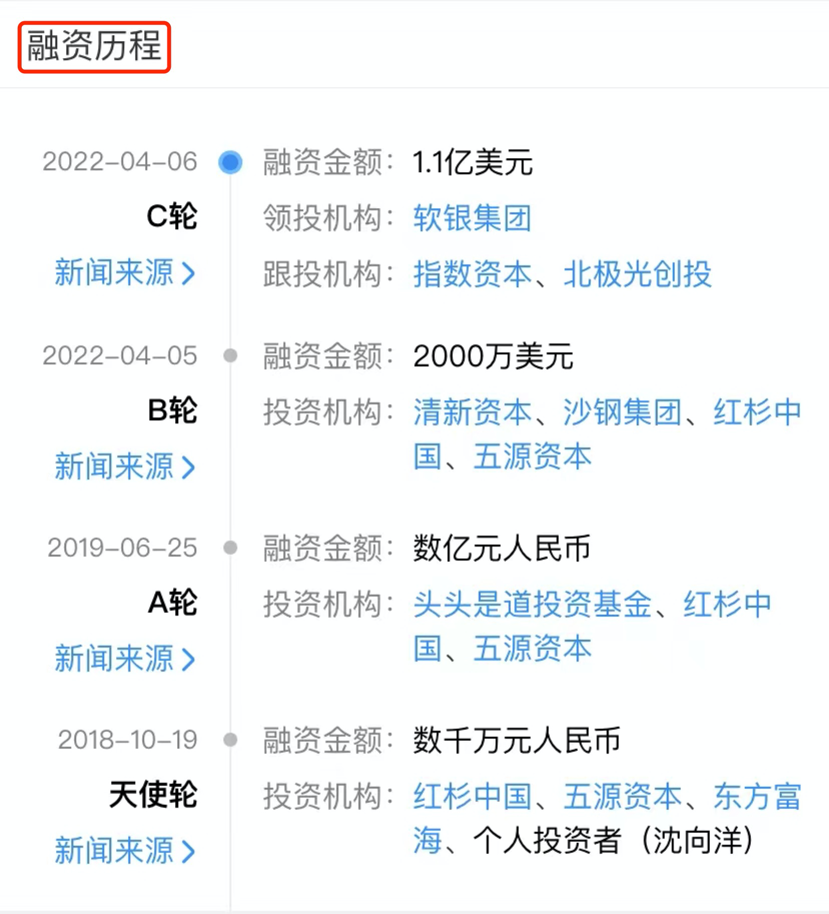Open 五源资本 in the B轮 row

pyautogui.click(x=532, y=457)
